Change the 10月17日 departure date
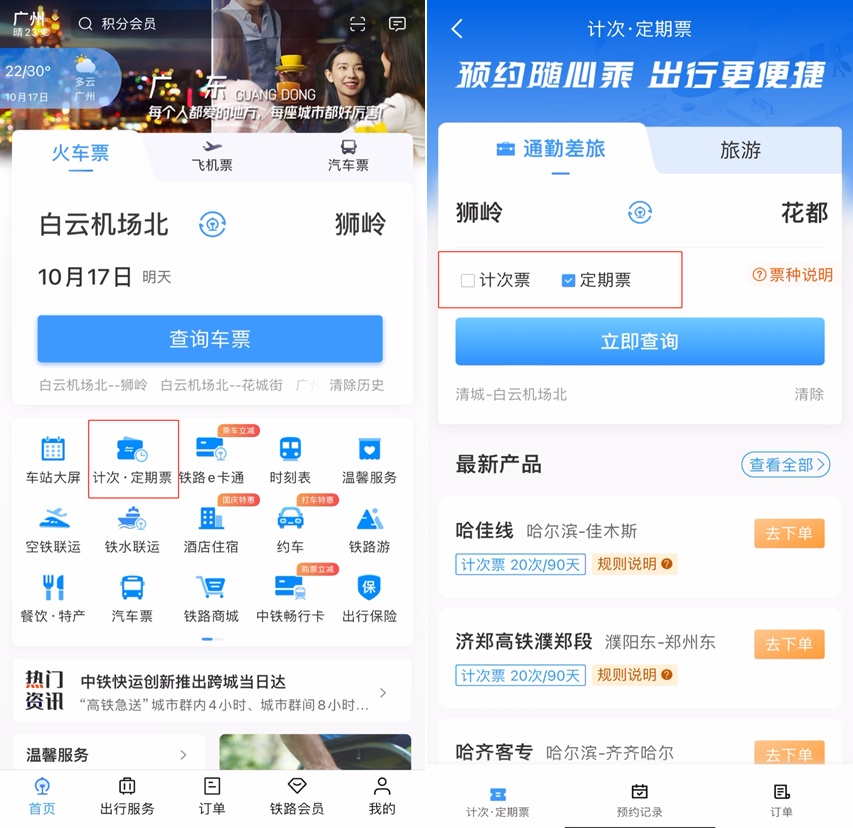 coord(85,277)
